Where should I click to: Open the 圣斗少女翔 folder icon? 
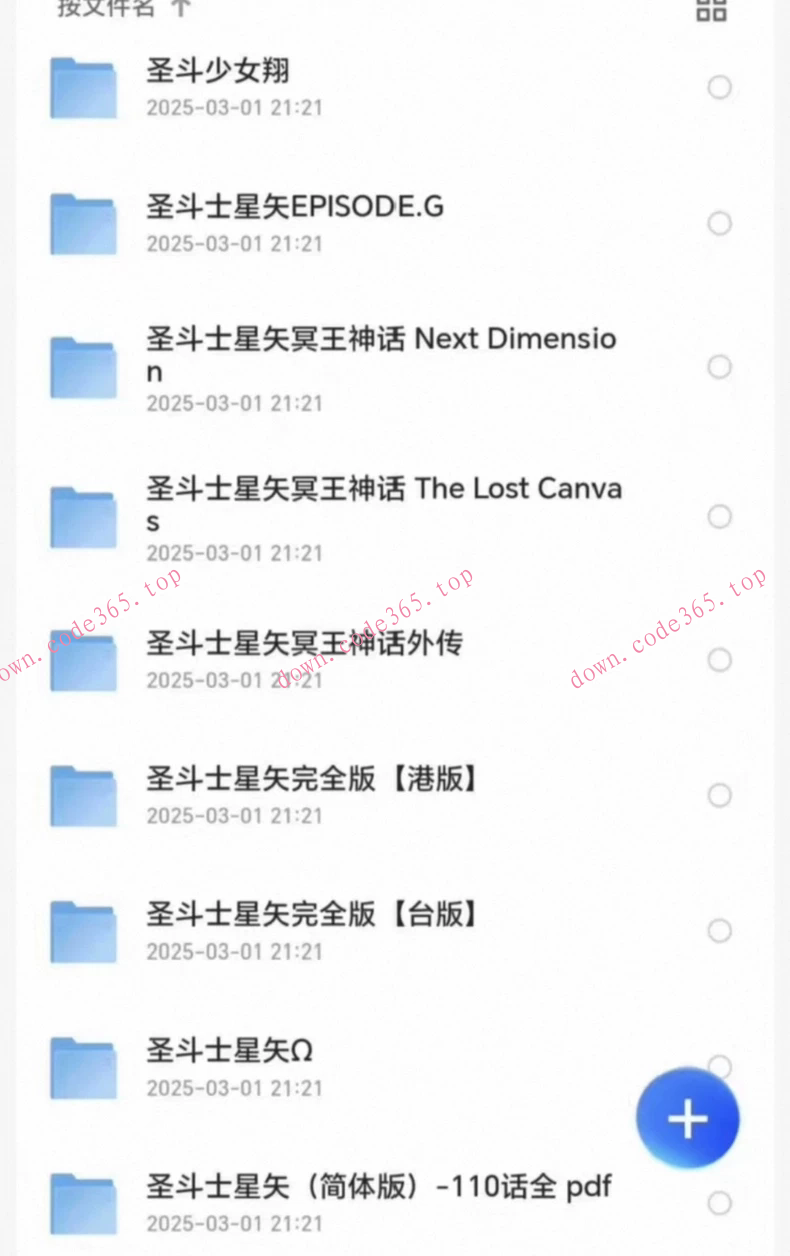[x=83, y=87]
